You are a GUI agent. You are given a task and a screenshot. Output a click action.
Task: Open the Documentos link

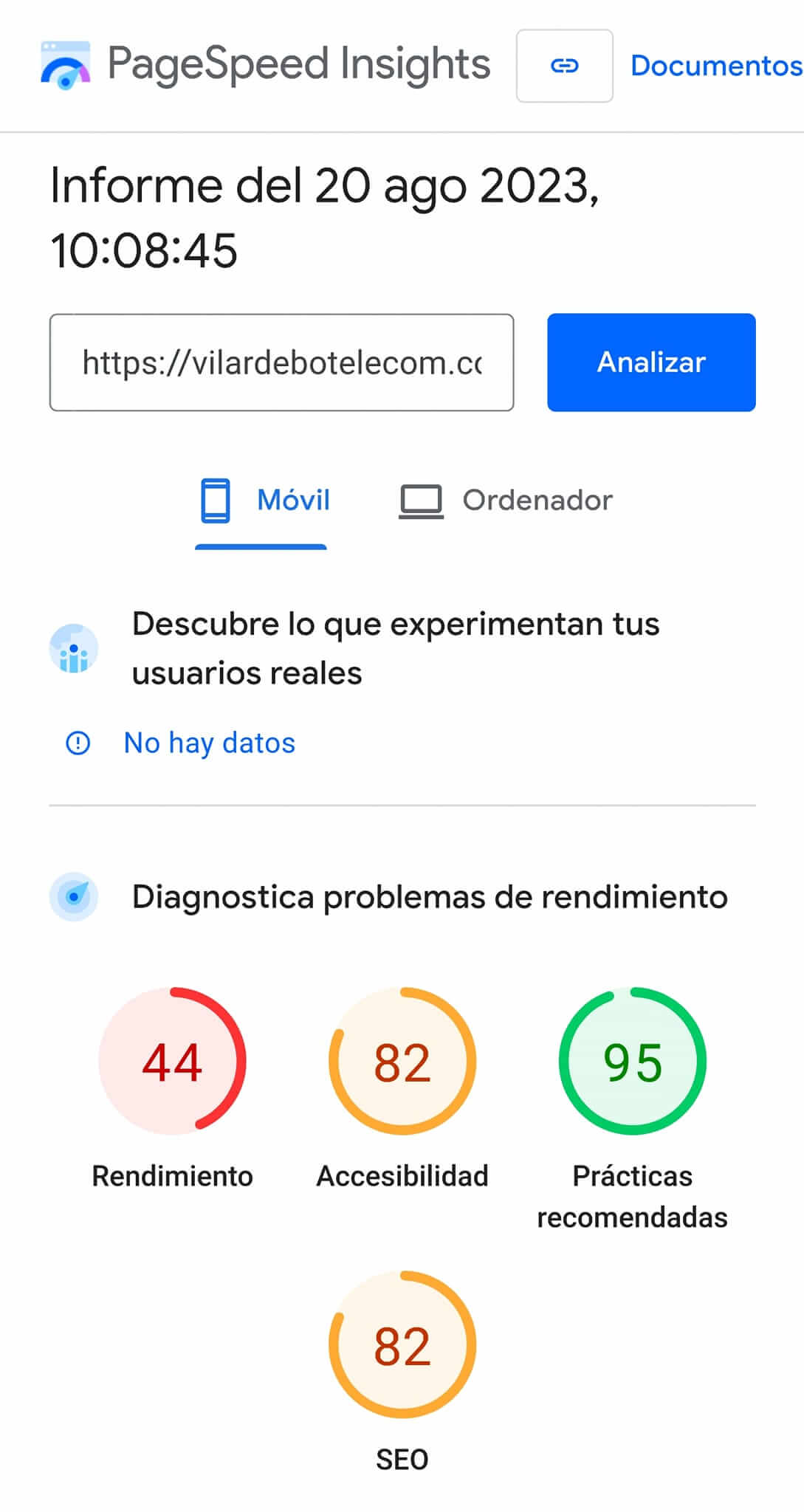click(x=715, y=66)
